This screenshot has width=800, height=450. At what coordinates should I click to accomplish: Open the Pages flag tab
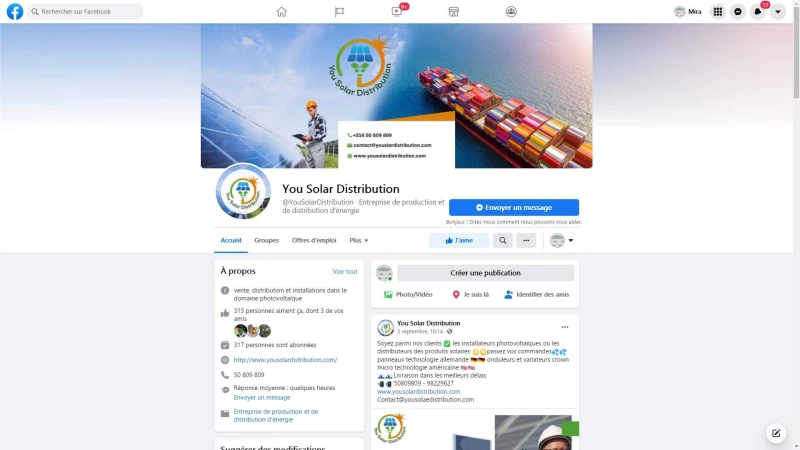[339, 11]
